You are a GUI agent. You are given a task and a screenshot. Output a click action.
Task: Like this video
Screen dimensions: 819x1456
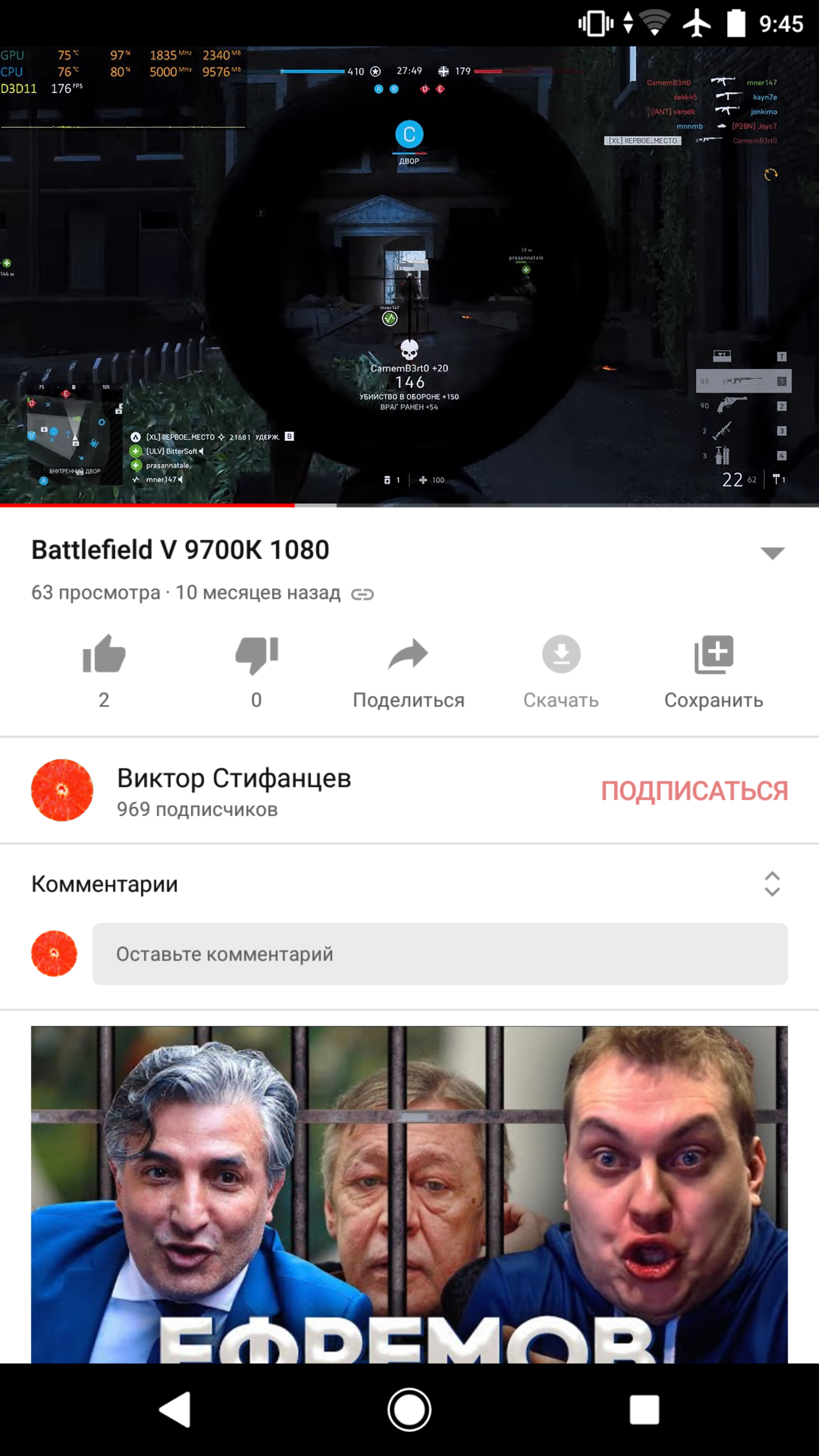point(104,655)
